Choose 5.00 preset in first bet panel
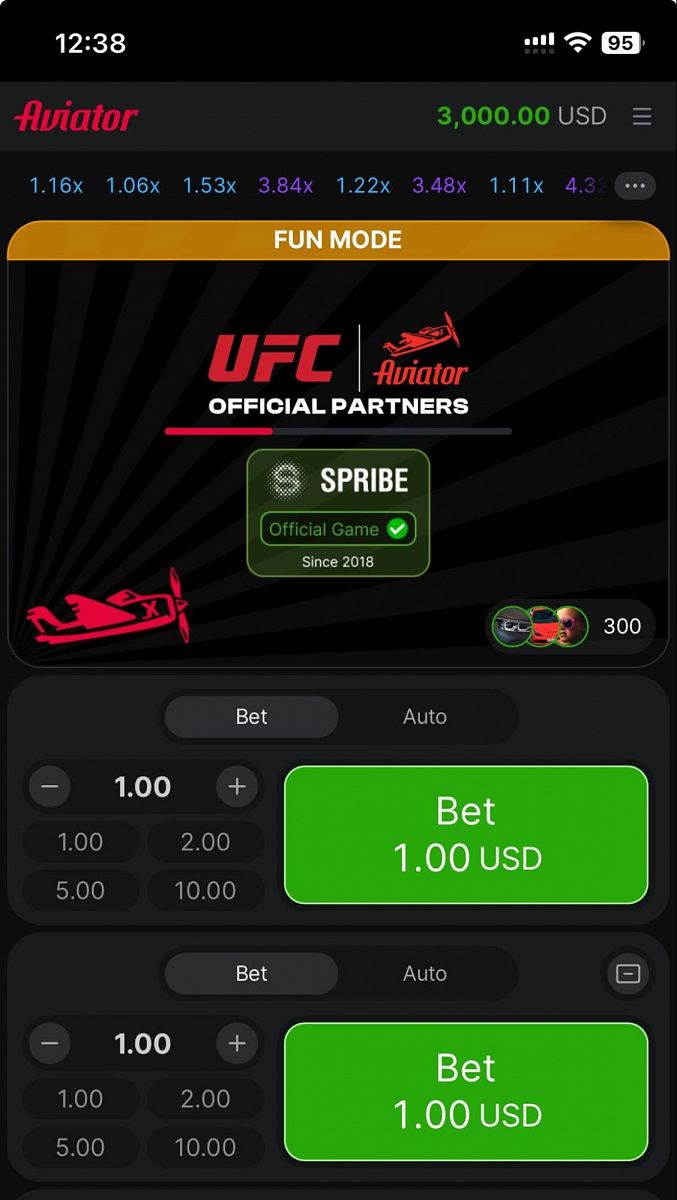 81,890
